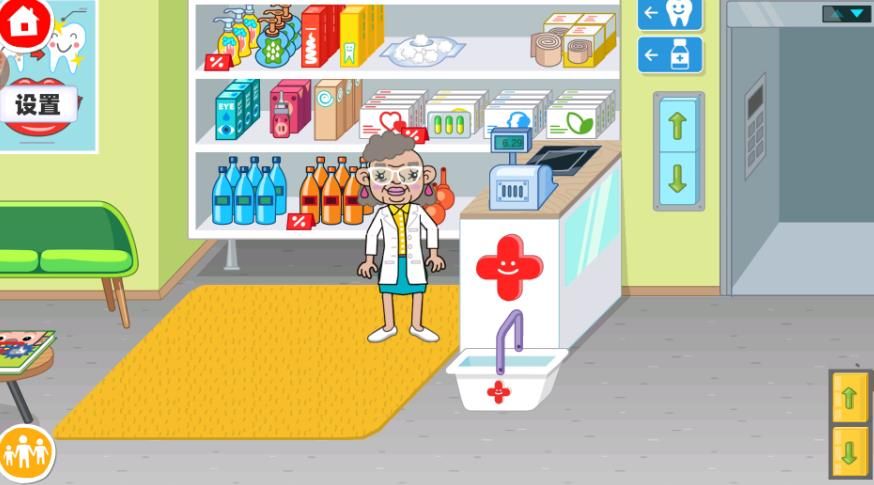
Task: Pick the white shopping basket
Action: (503, 376)
